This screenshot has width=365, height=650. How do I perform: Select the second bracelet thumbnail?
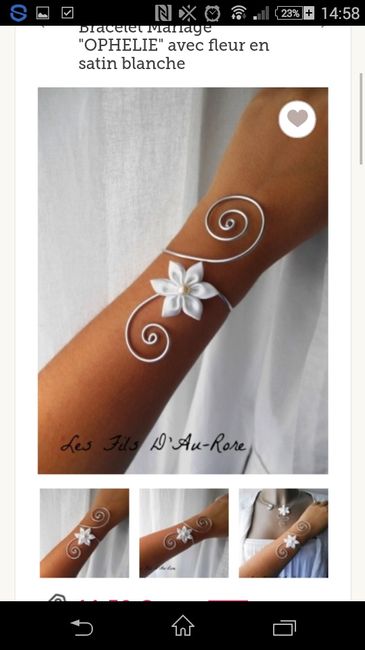pyautogui.click(x=184, y=533)
